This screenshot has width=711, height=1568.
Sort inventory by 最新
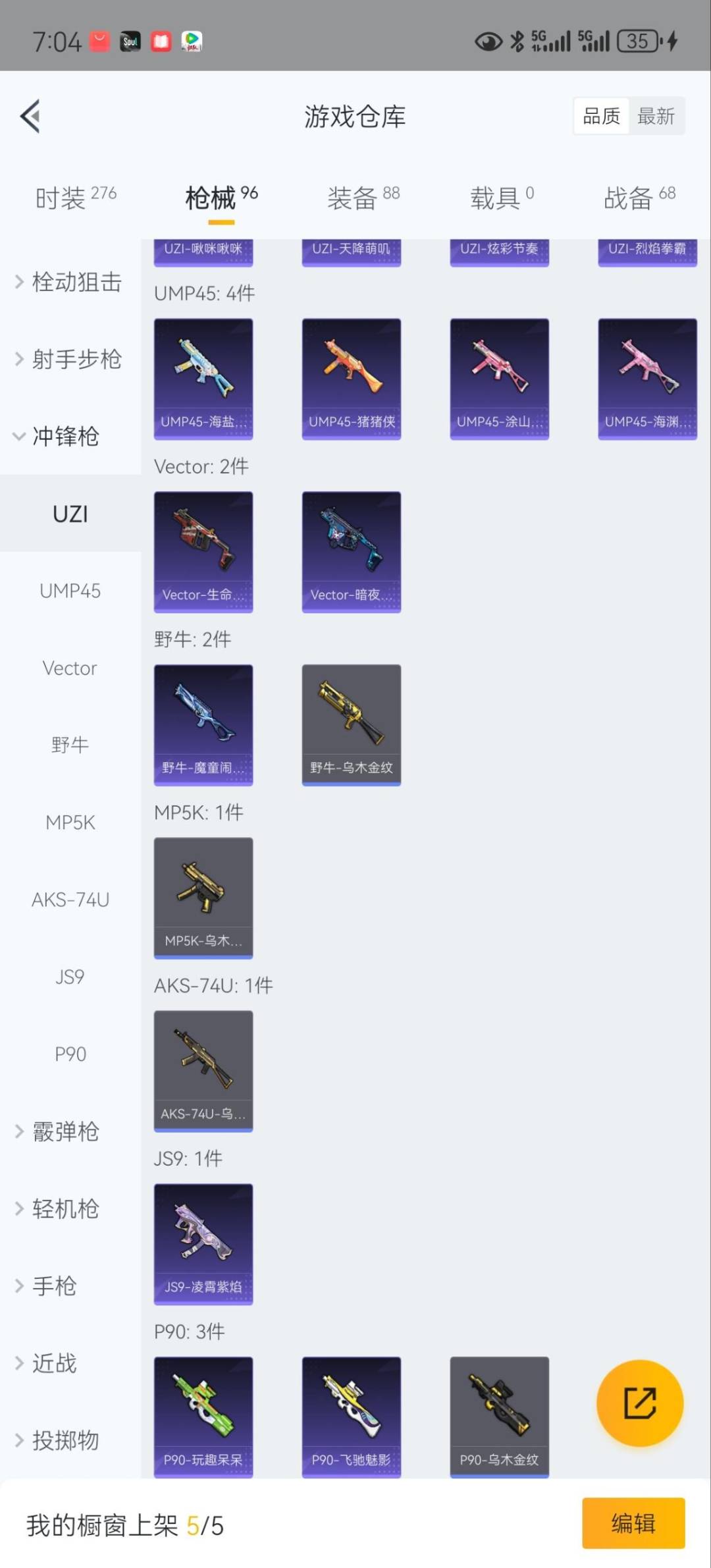(x=656, y=117)
